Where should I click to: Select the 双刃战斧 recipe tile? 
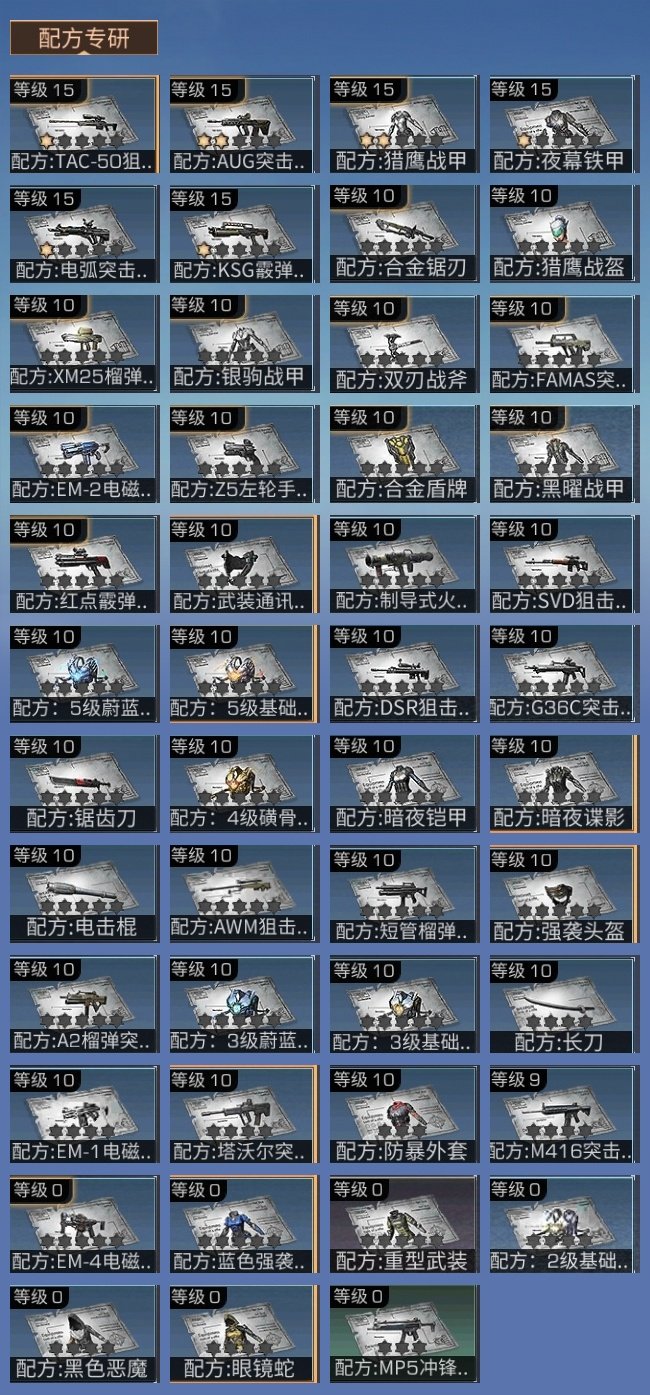(403, 342)
